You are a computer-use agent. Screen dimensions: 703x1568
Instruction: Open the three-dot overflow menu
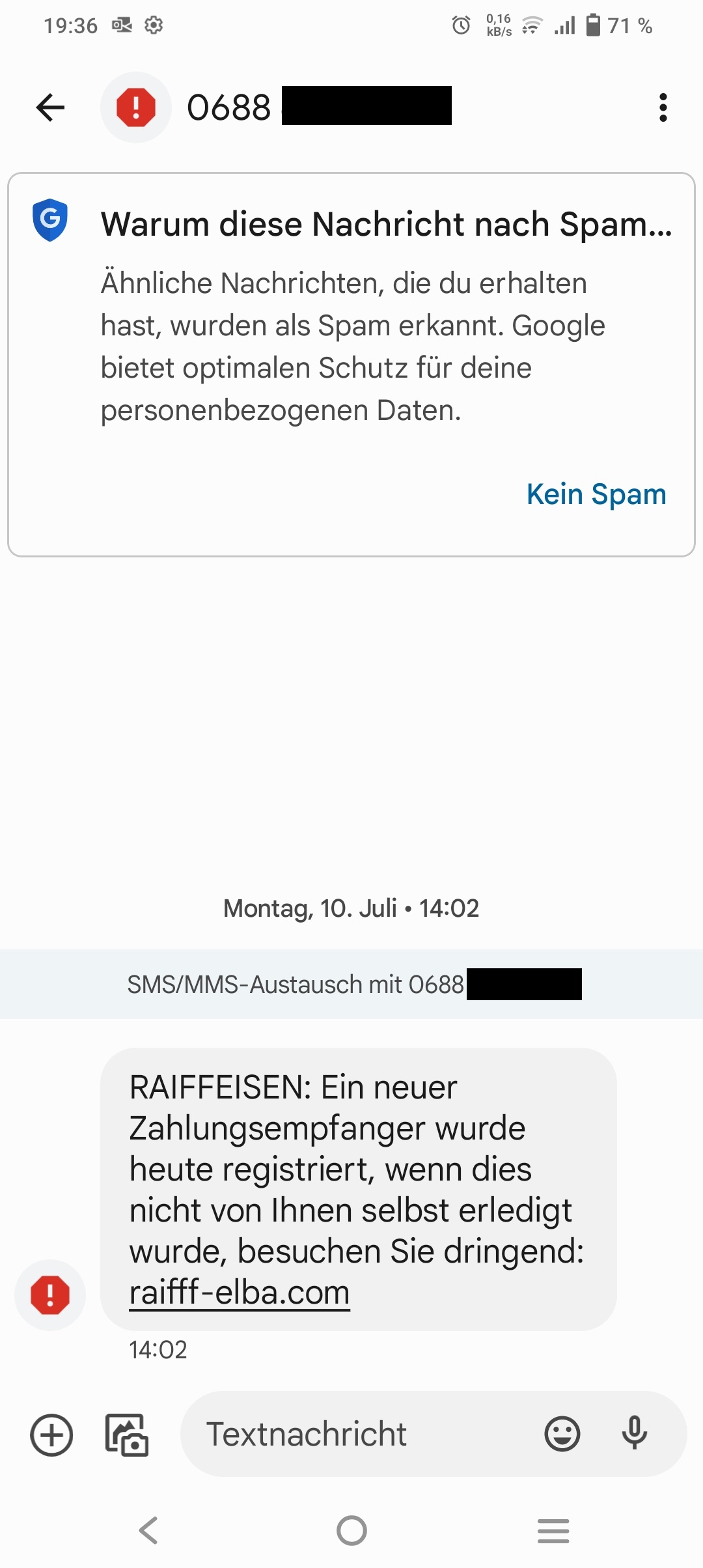pyautogui.click(x=663, y=107)
